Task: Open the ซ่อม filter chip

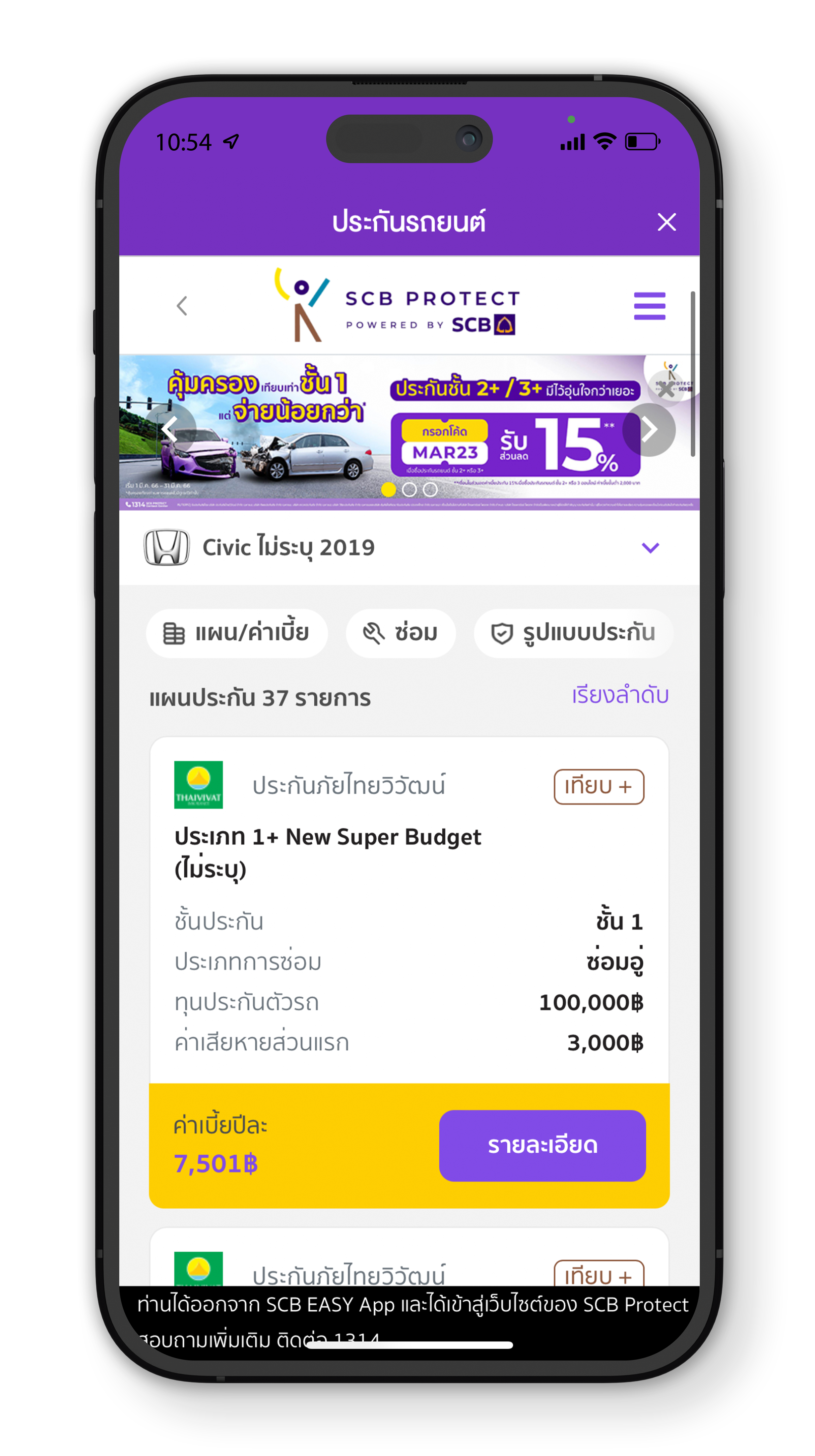Action: point(400,633)
